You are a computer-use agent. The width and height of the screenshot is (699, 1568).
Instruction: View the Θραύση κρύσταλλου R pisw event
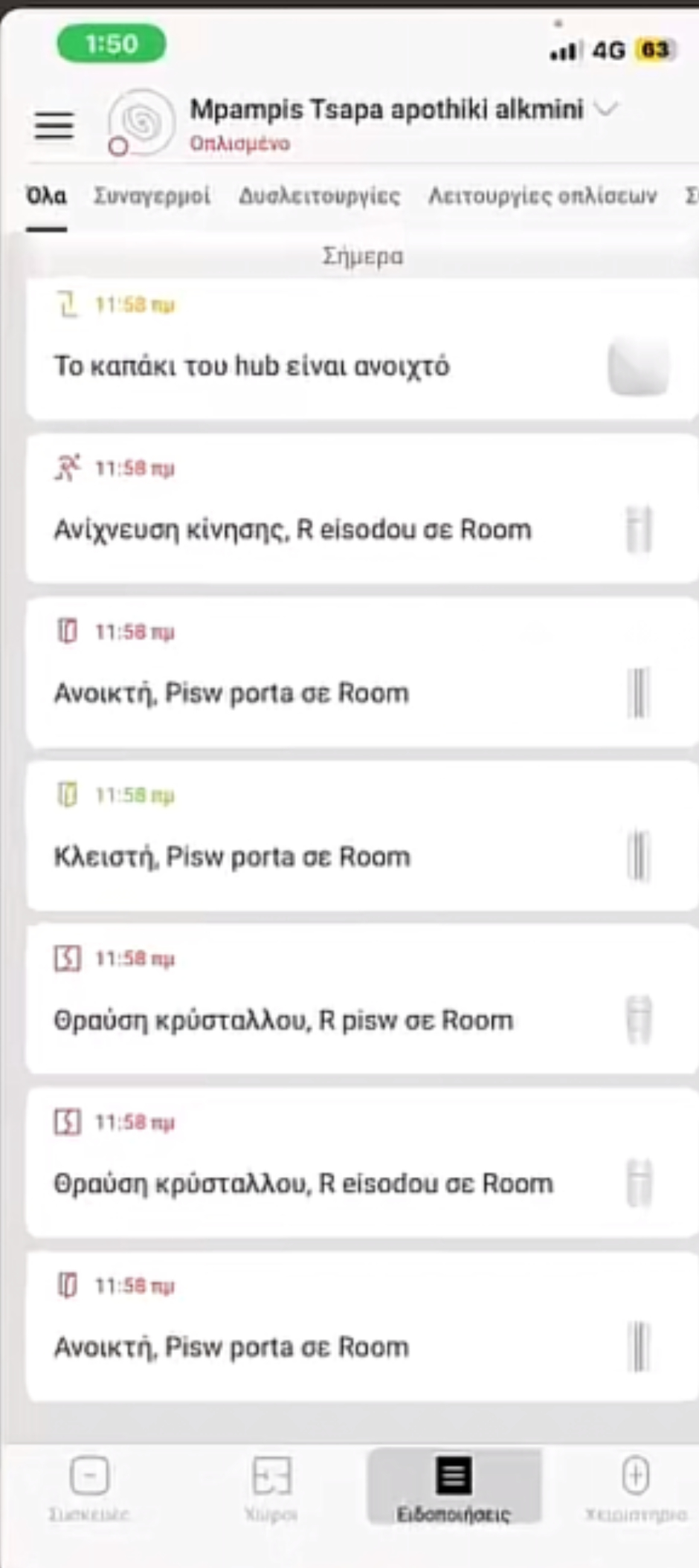coord(362,999)
